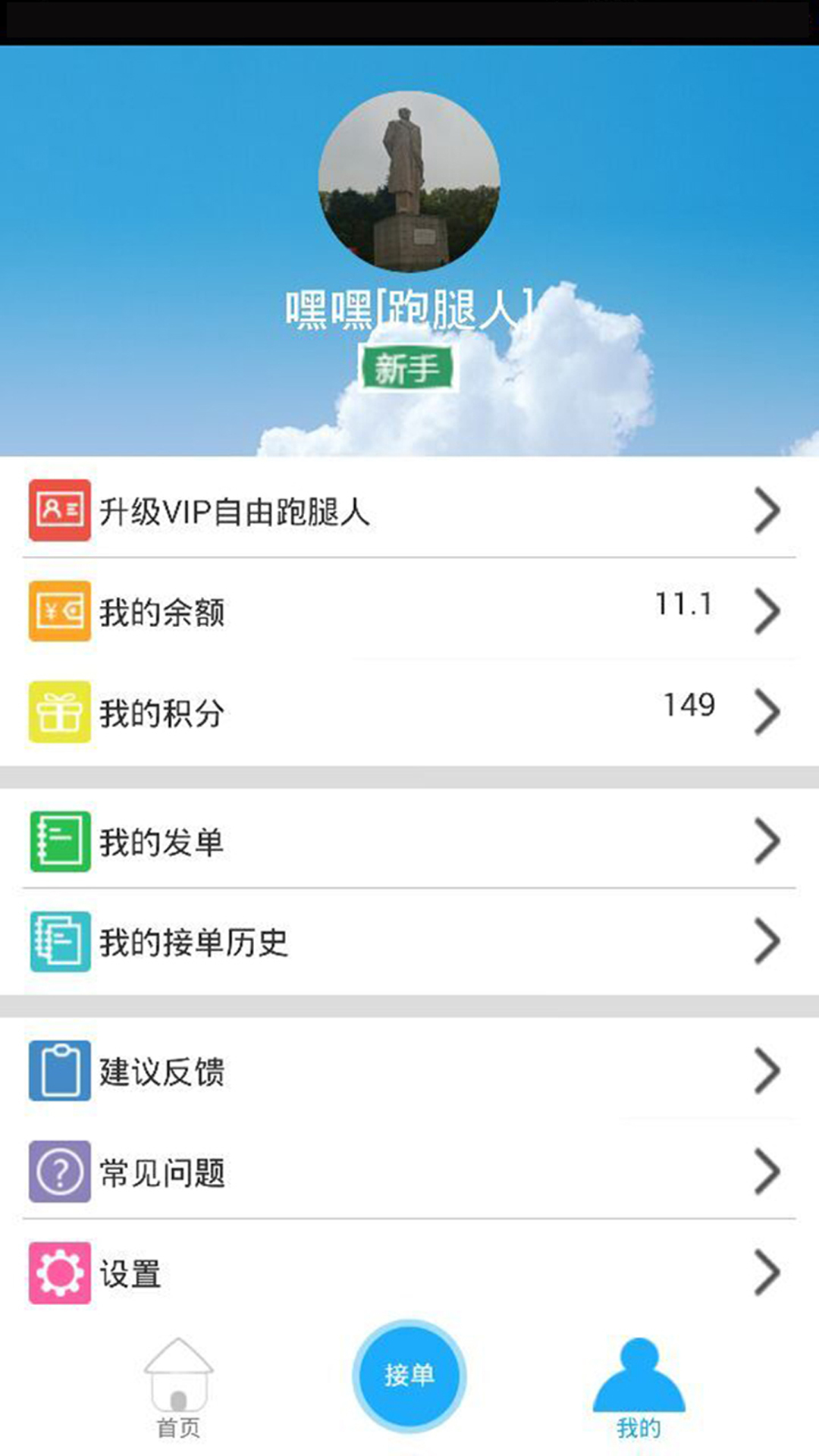Tap the round 接单 button
Screen dimensions: 819x1456
click(409, 1376)
